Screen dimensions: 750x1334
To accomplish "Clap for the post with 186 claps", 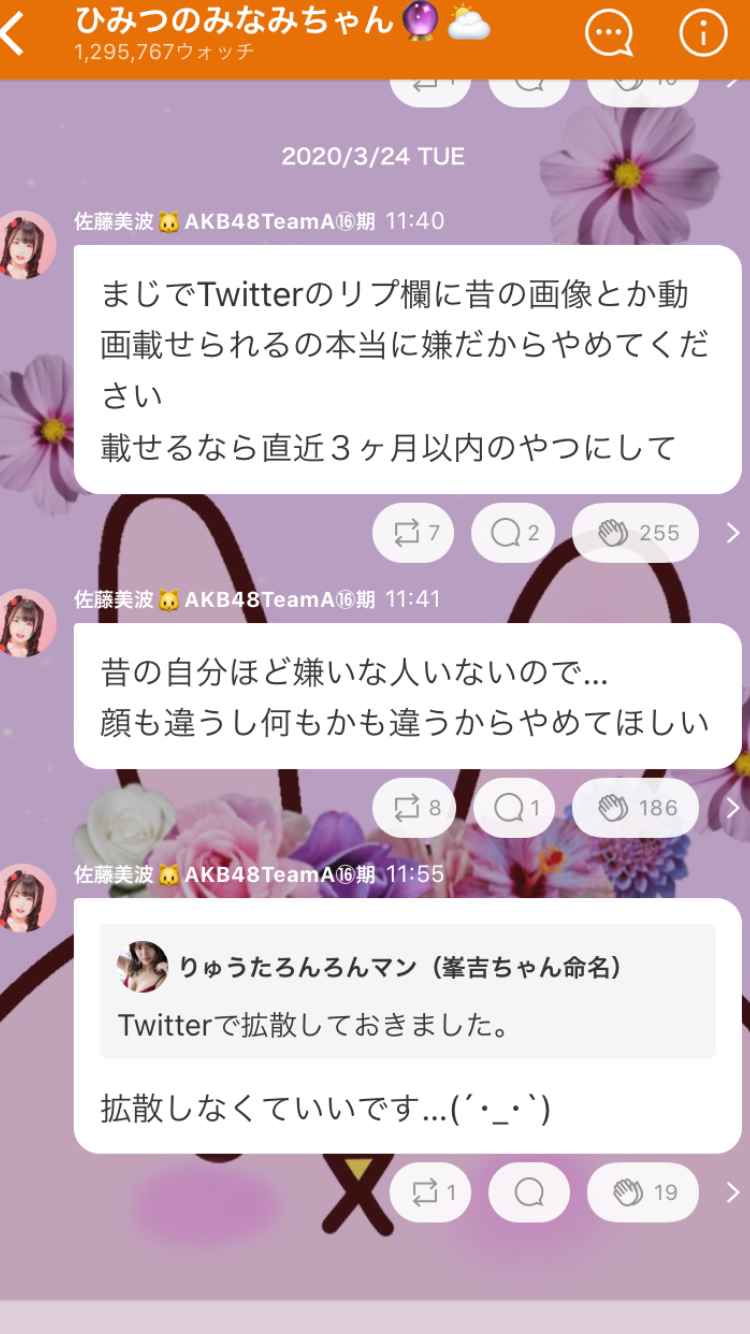I will [636, 808].
